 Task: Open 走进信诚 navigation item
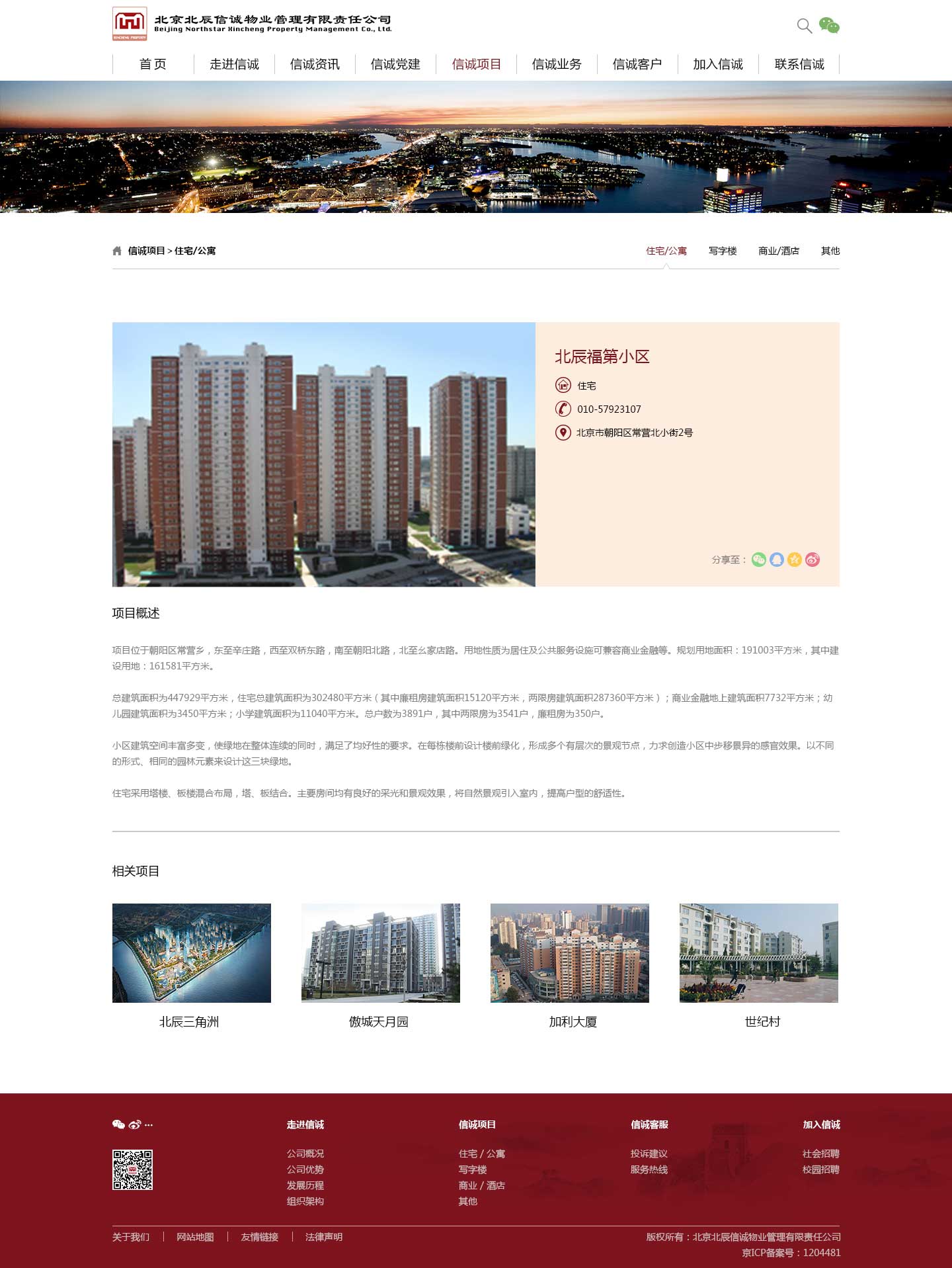(234, 64)
